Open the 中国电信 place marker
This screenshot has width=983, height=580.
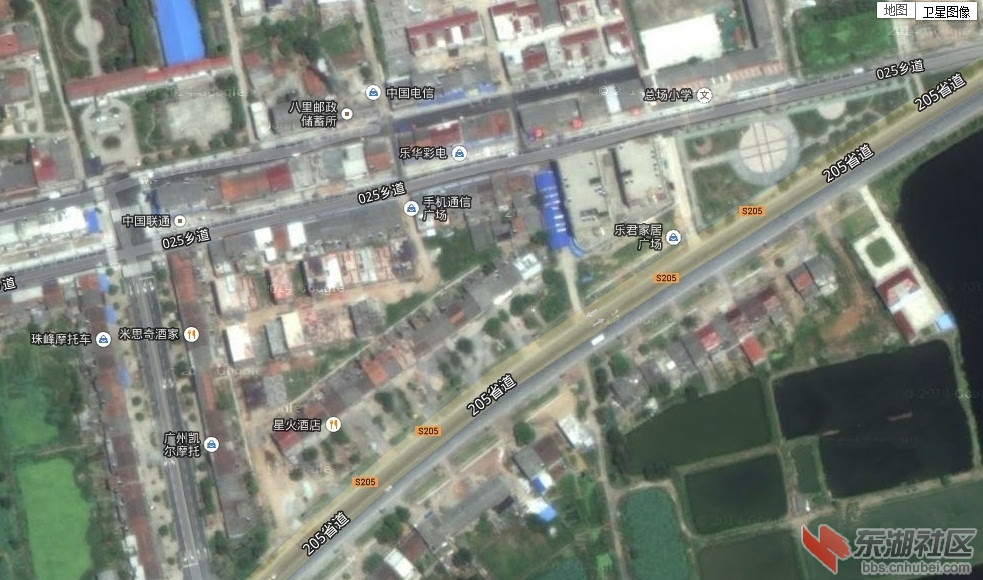373,93
